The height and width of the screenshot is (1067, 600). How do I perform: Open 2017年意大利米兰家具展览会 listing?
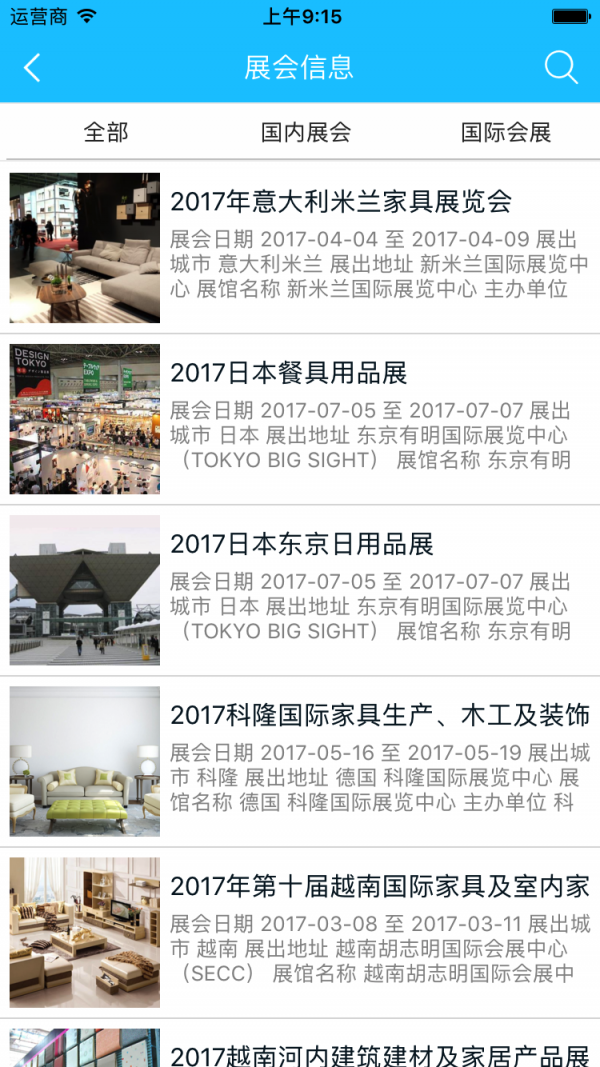pyautogui.click(x=340, y=201)
